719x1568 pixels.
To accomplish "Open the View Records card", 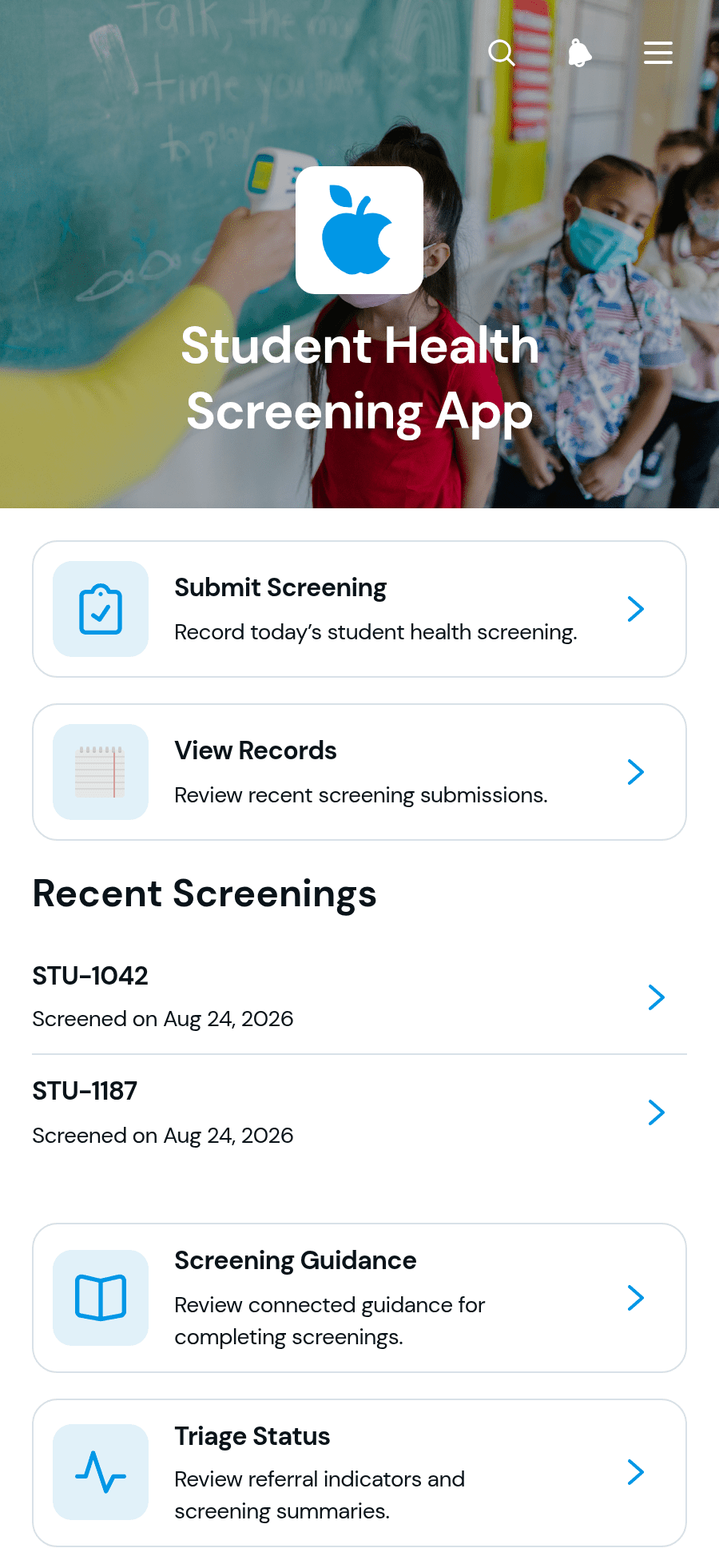I will point(359,772).
